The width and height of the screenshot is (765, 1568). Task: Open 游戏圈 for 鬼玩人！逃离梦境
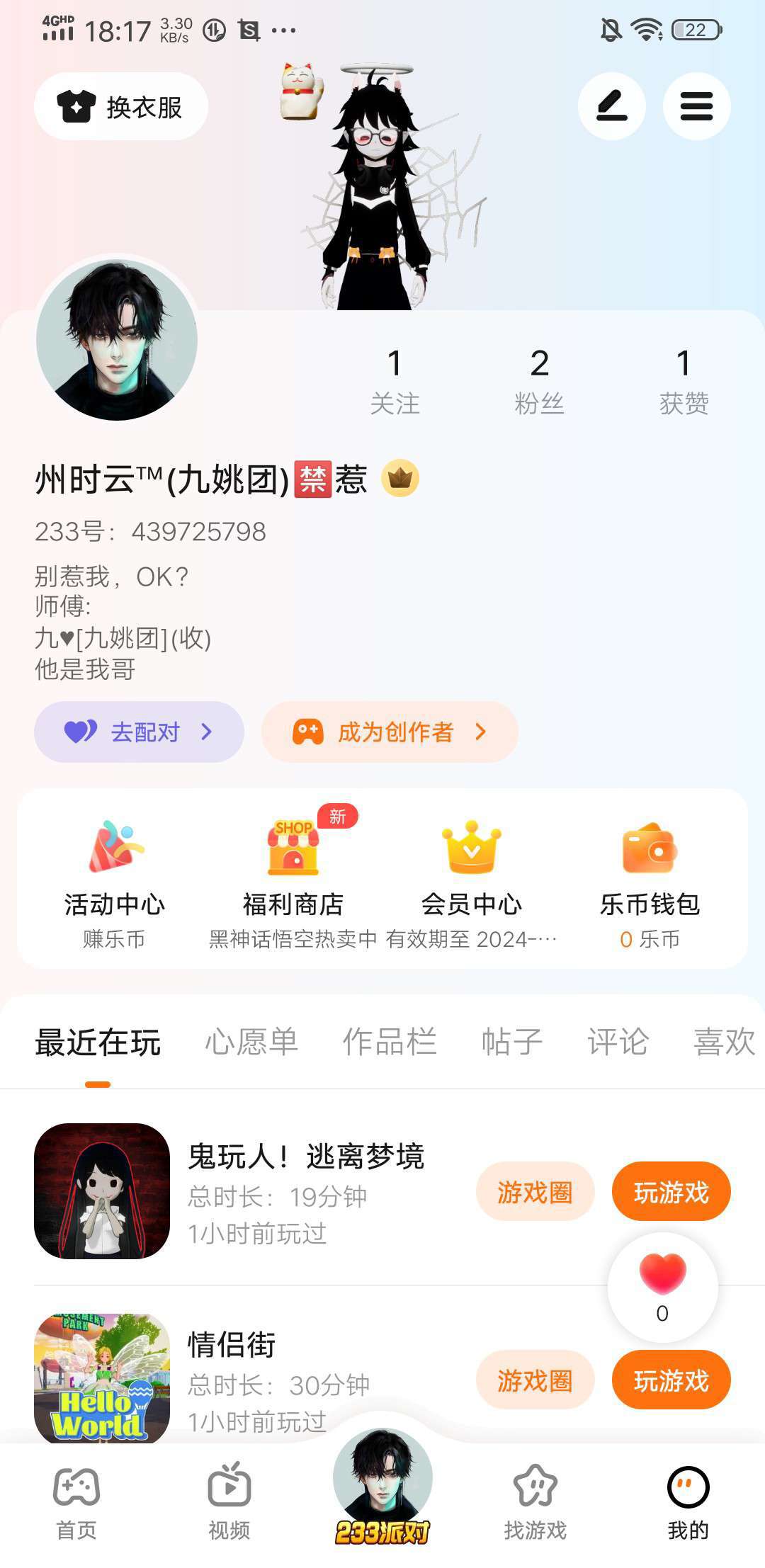535,1192
